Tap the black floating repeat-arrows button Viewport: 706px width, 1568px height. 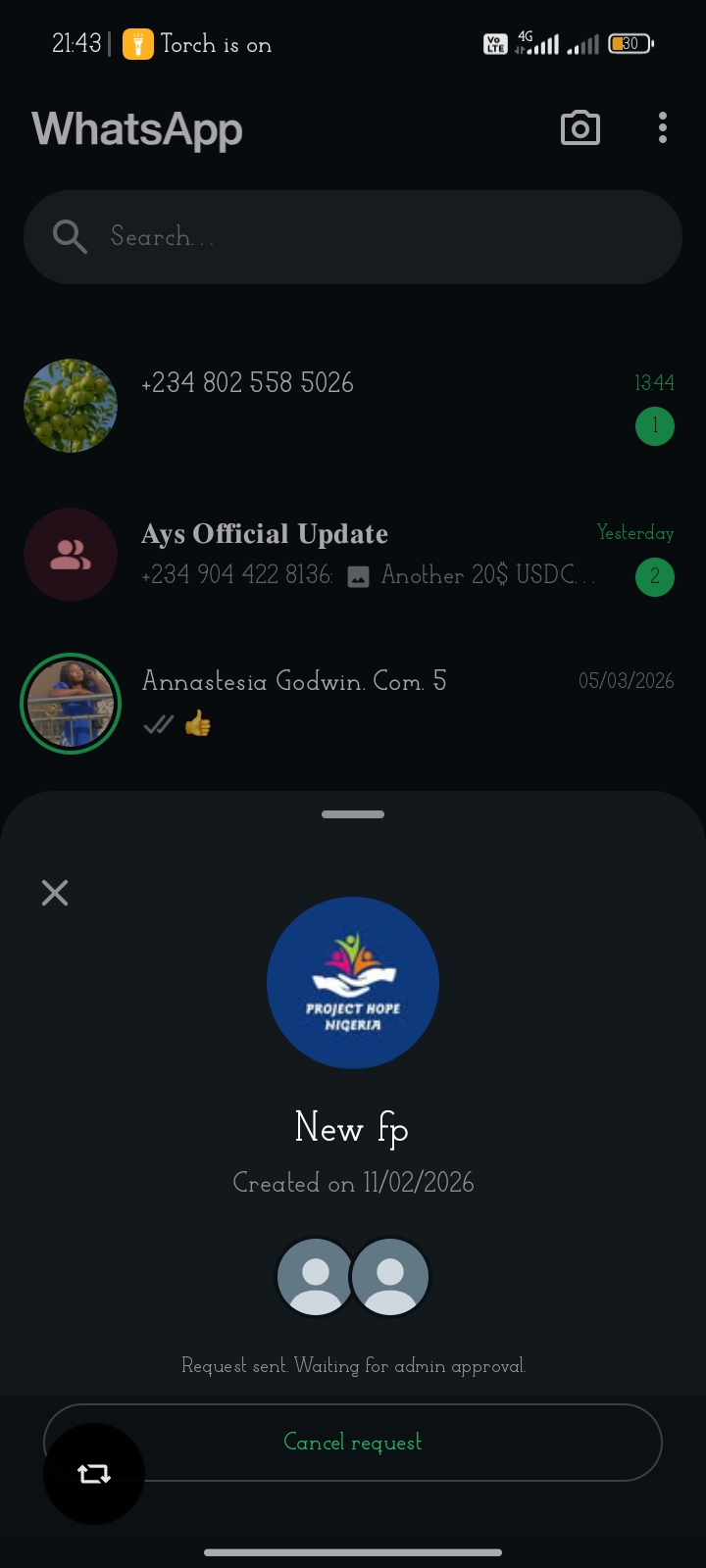(x=94, y=1473)
